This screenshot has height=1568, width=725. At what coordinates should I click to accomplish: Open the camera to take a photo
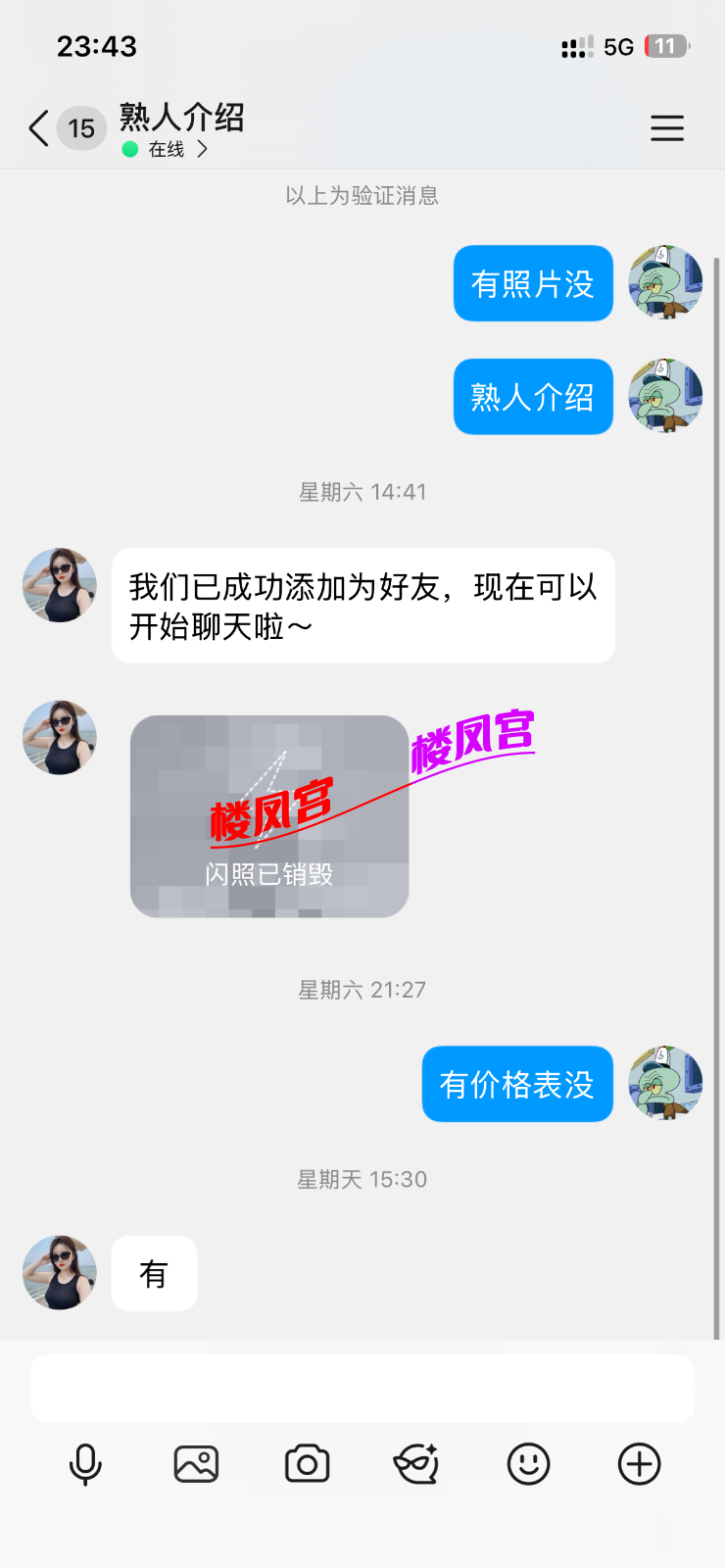pyautogui.click(x=307, y=1465)
